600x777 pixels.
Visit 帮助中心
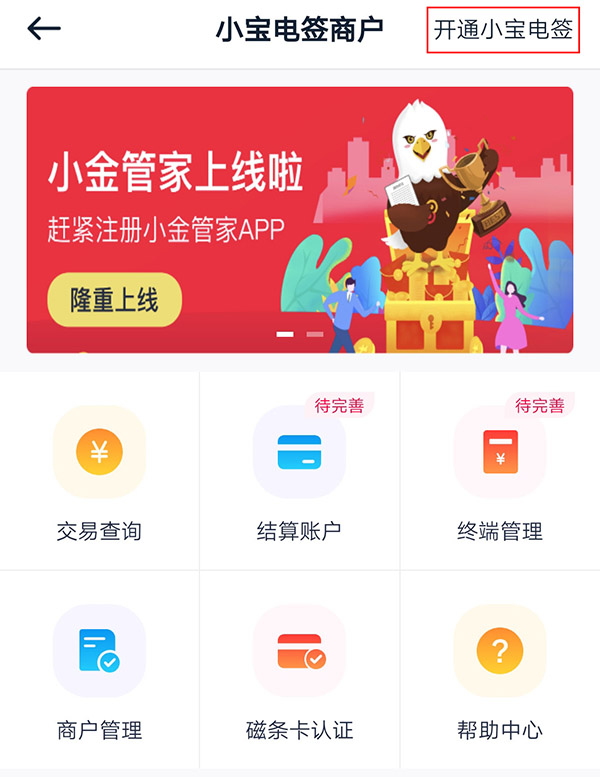pos(500,670)
